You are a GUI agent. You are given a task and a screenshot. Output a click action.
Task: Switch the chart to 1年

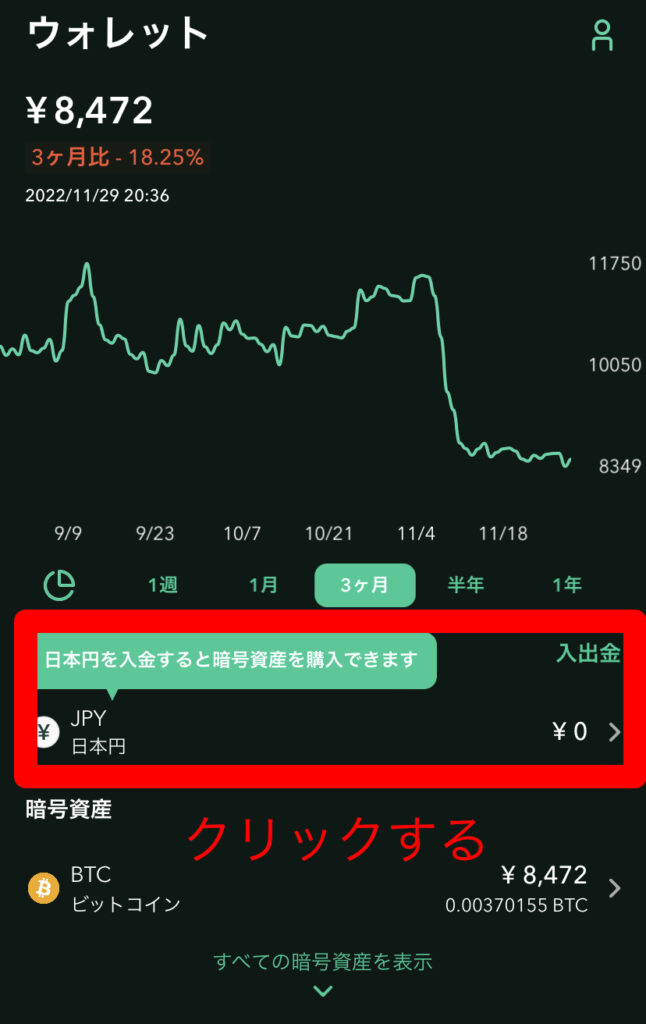point(566,586)
